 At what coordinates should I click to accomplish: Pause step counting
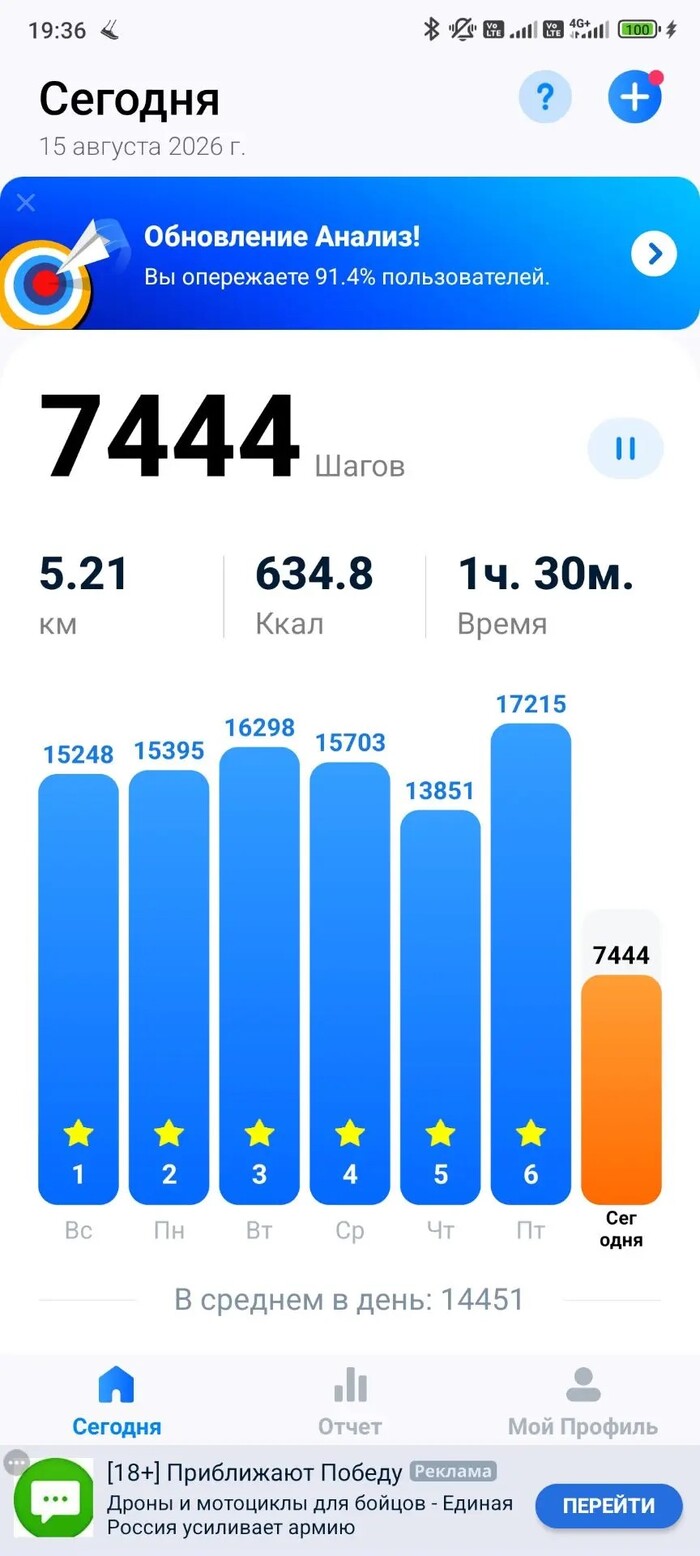pos(625,448)
